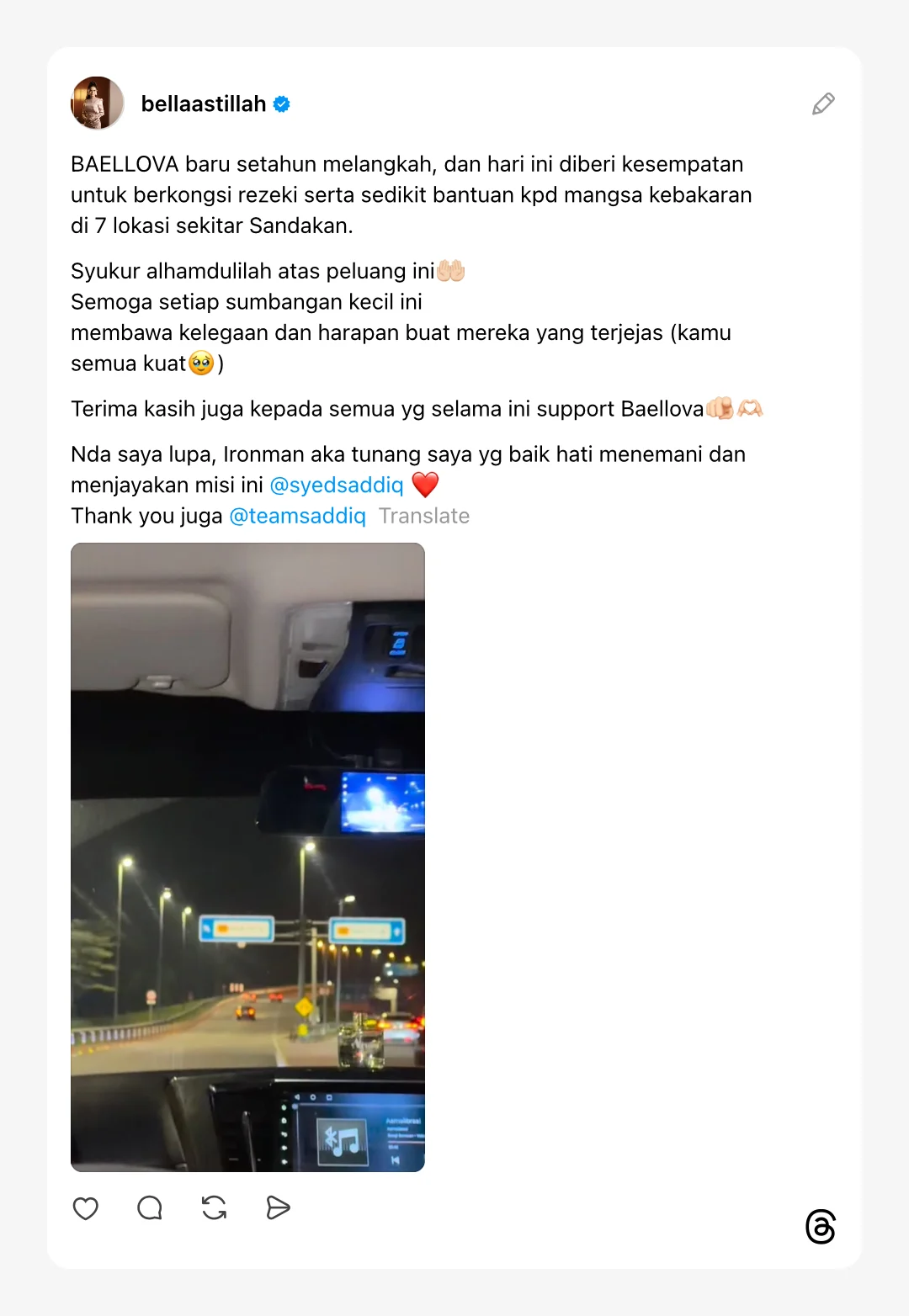This screenshot has width=909, height=1316.
Task: Translate the post text
Action: click(424, 516)
